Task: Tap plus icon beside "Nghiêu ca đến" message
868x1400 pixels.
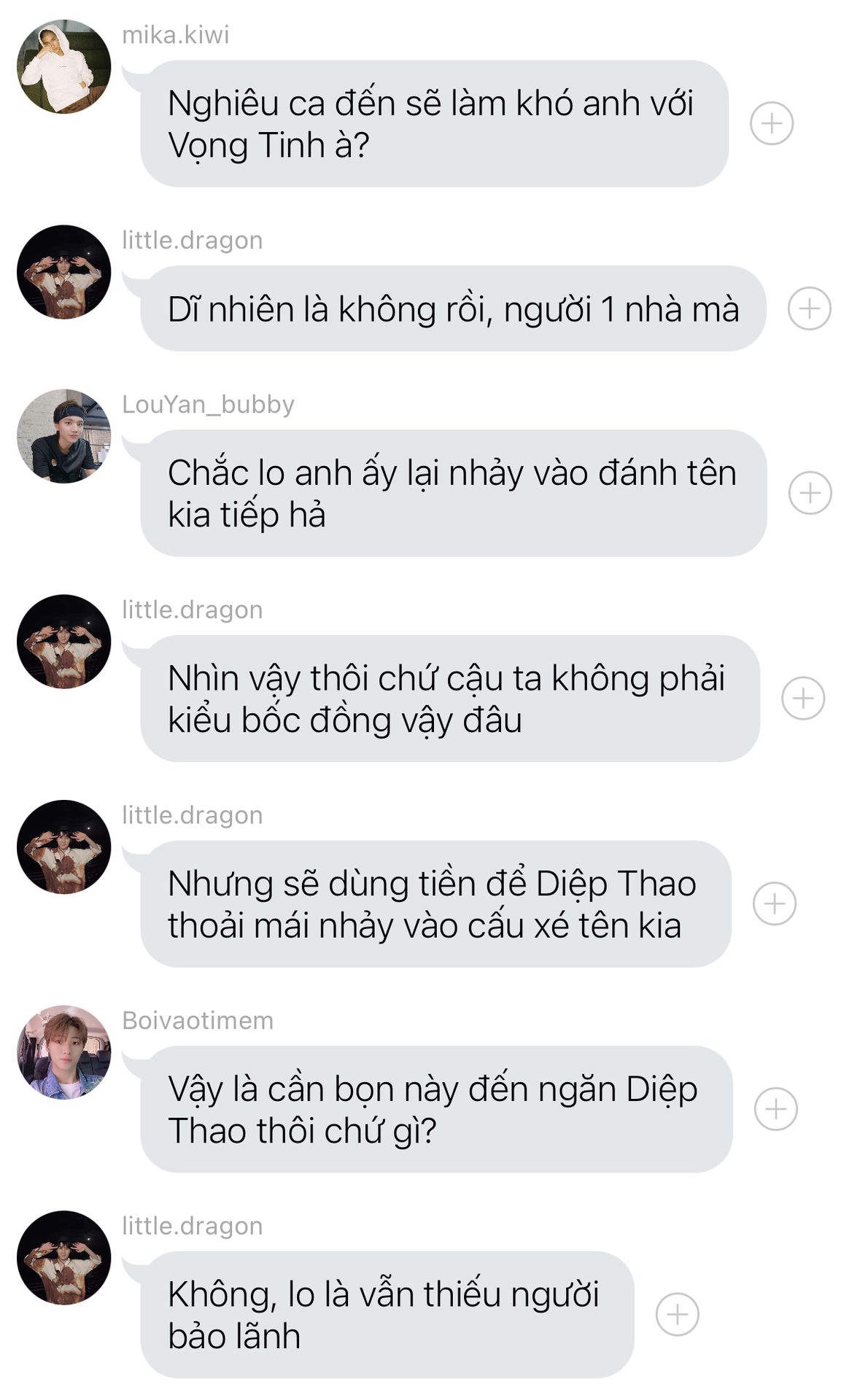Action: pyautogui.click(x=771, y=123)
